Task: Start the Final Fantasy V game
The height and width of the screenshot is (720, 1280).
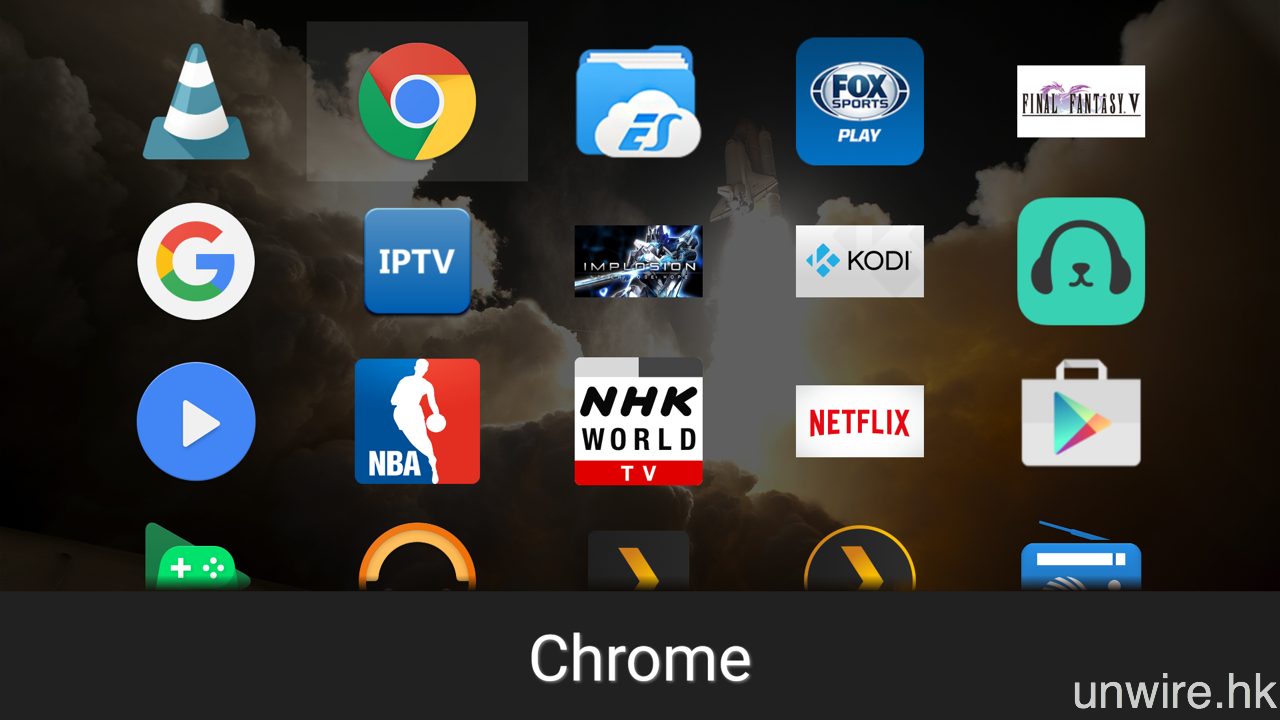Action: click(1080, 102)
